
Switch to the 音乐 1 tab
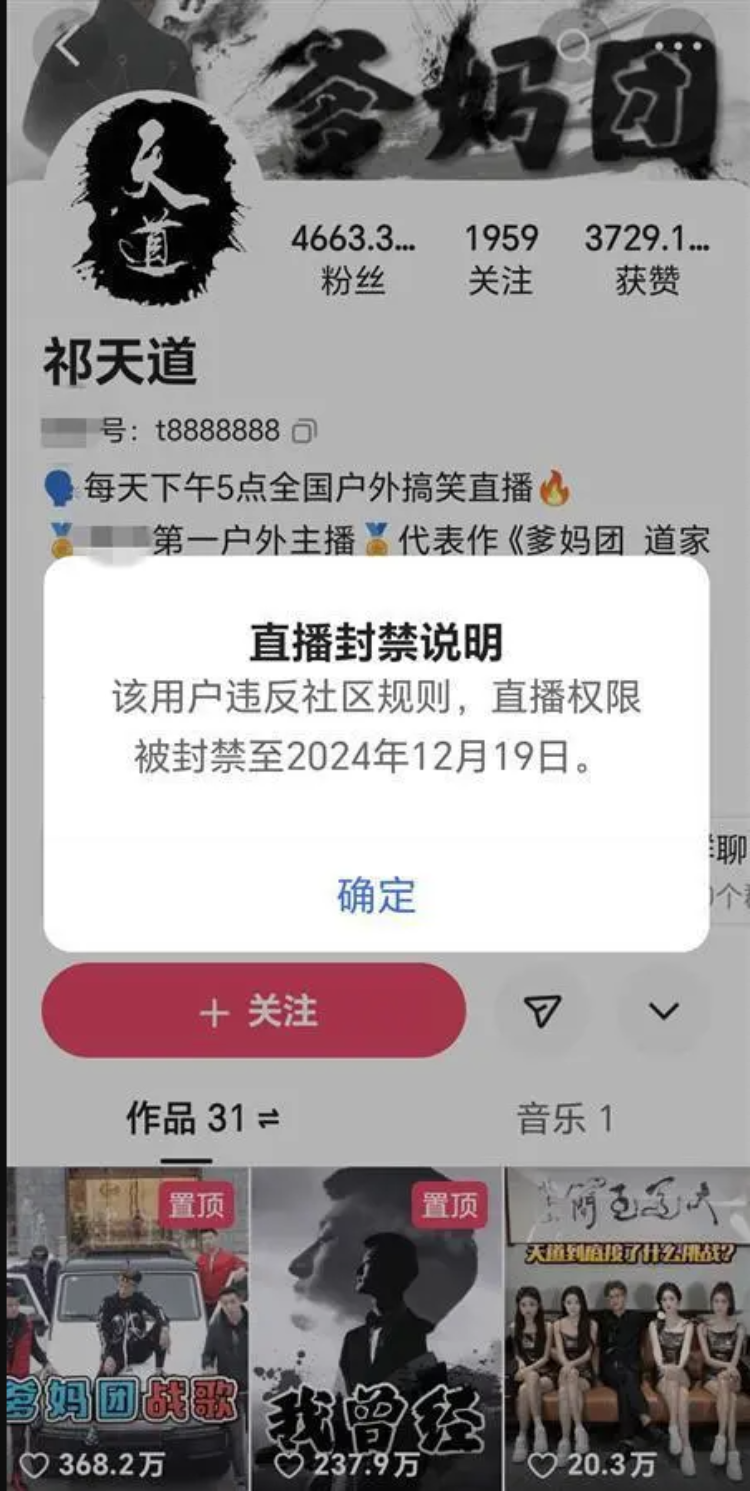564,1118
